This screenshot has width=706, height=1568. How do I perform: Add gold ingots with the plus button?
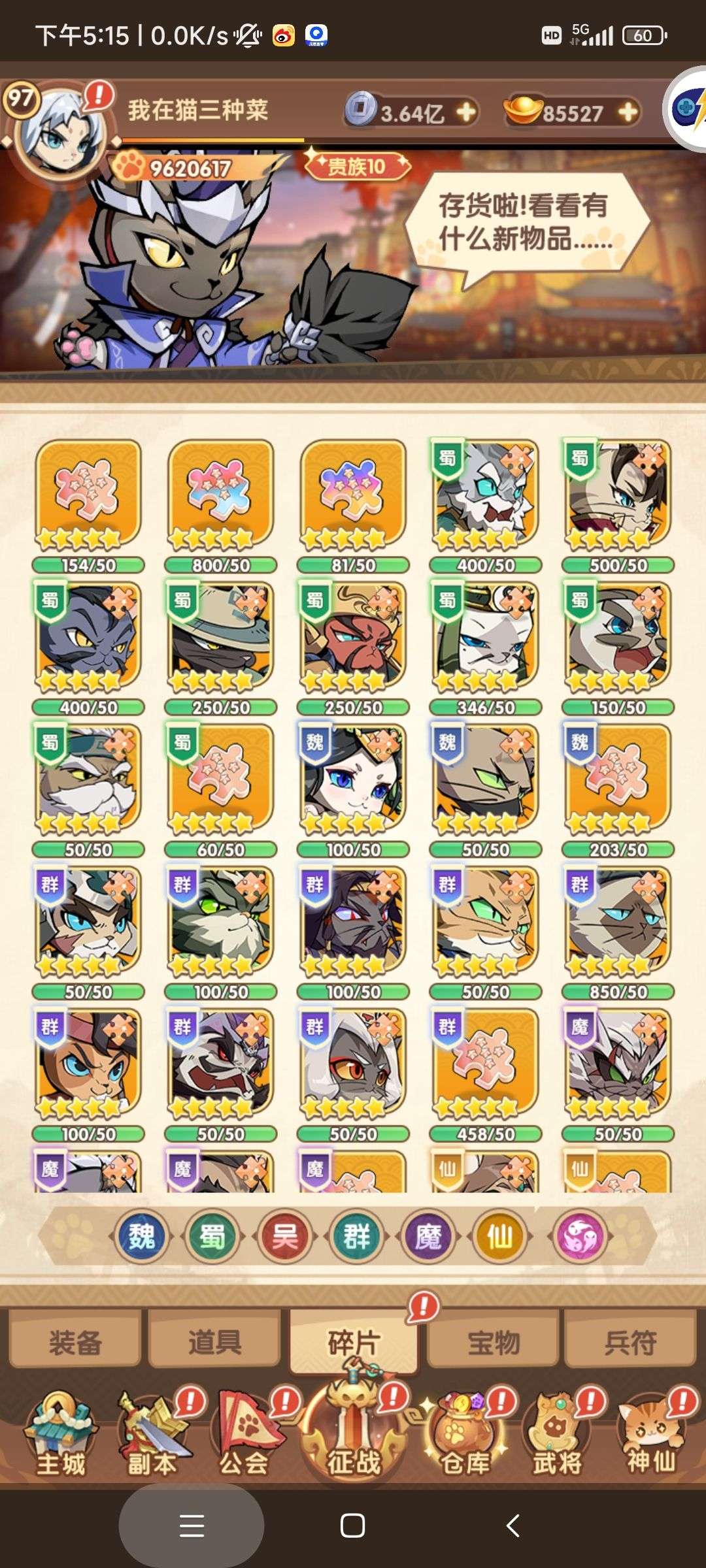point(628,112)
